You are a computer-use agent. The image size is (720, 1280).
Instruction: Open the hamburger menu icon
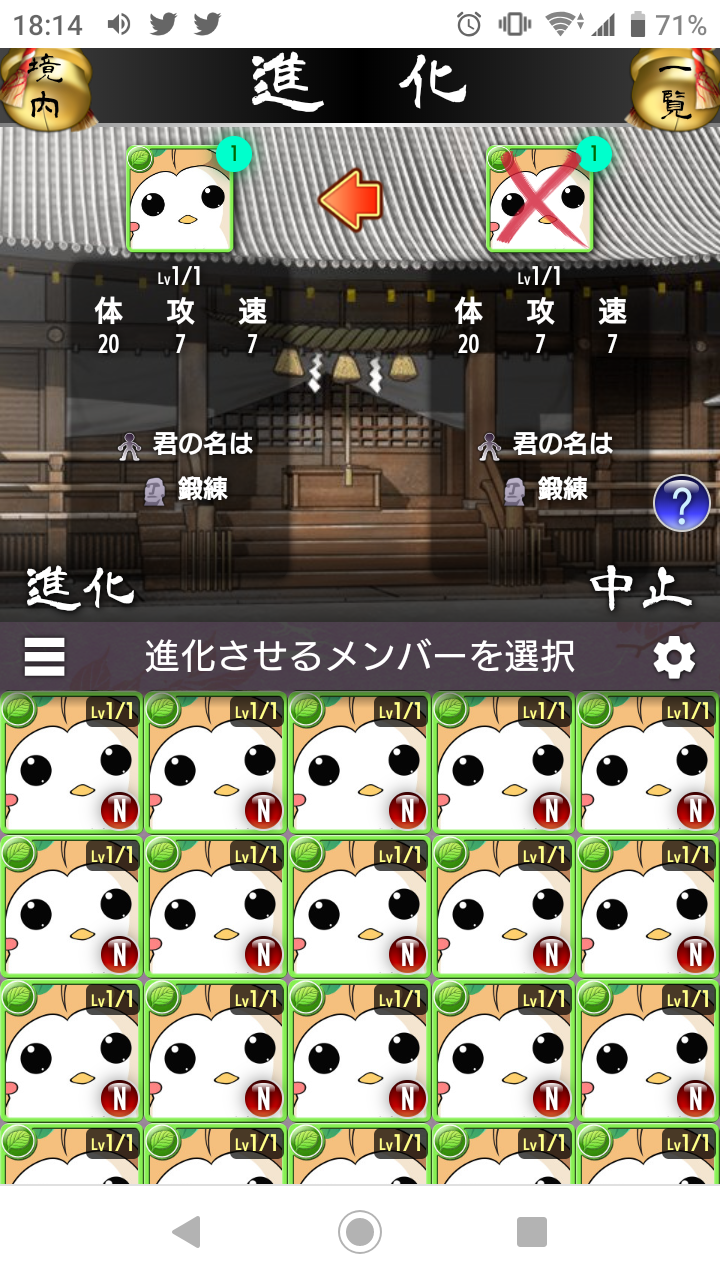45,657
